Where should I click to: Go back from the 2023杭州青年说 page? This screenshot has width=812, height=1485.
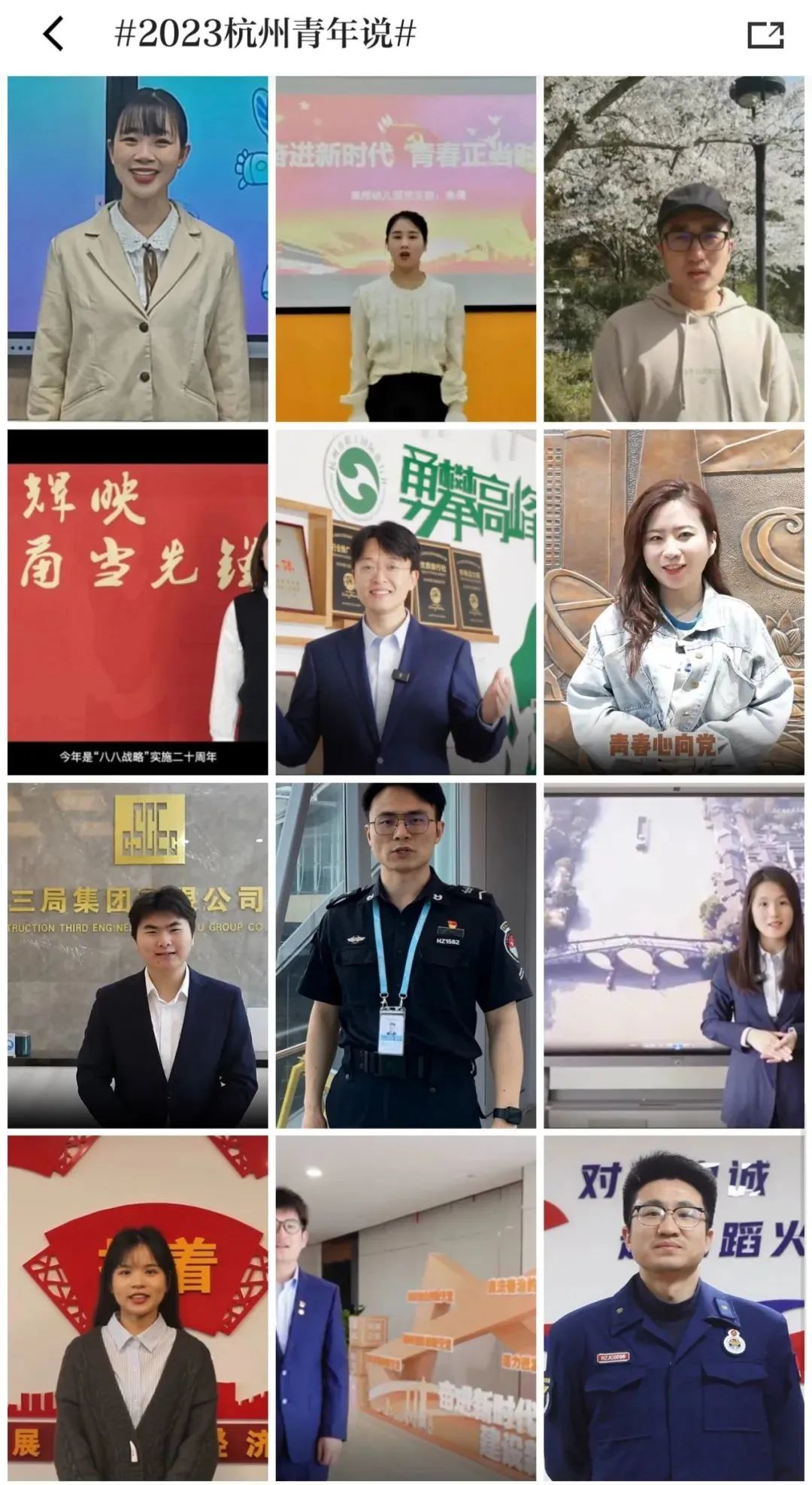pyautogui.click(x=53, y=35)
